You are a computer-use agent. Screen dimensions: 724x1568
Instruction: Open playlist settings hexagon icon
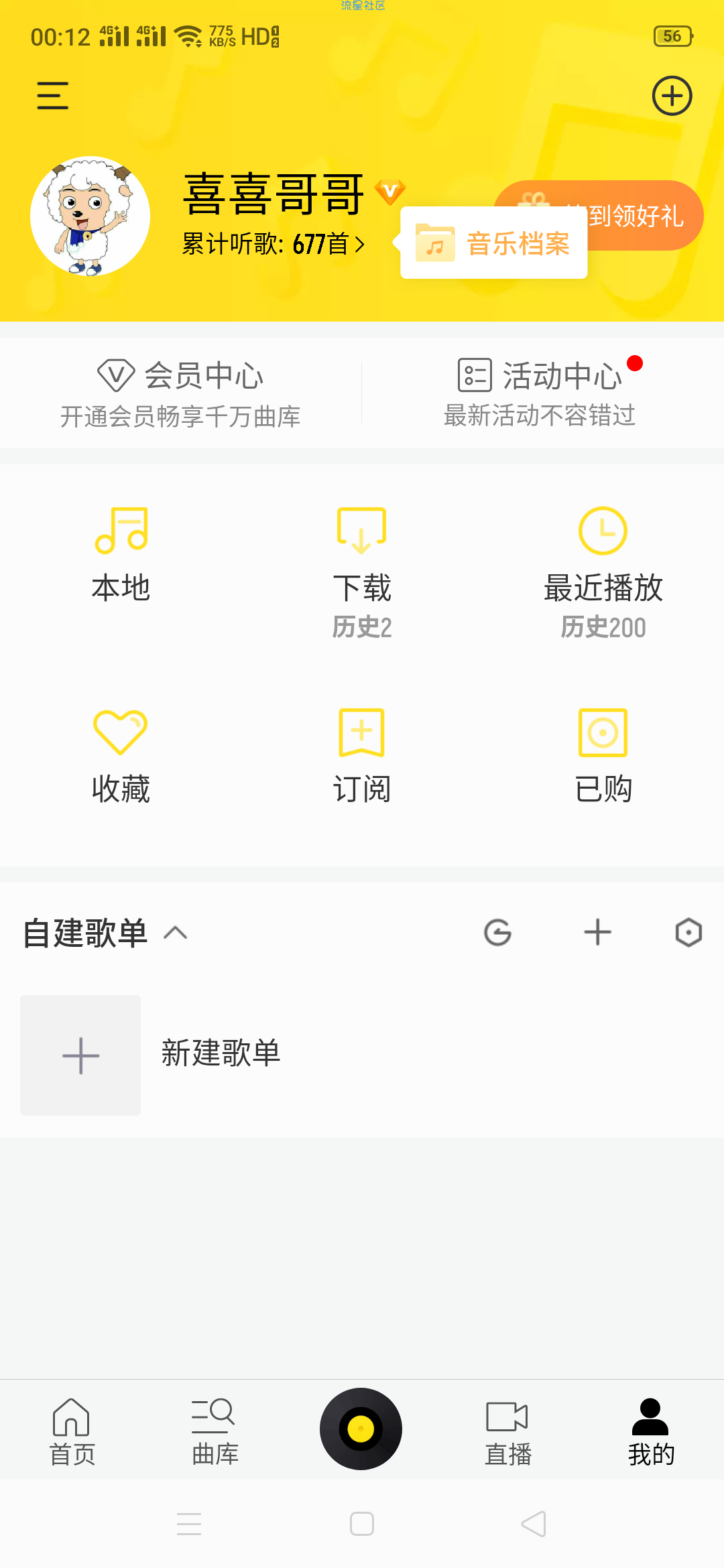pyautogui.click(x=688, y=933)
